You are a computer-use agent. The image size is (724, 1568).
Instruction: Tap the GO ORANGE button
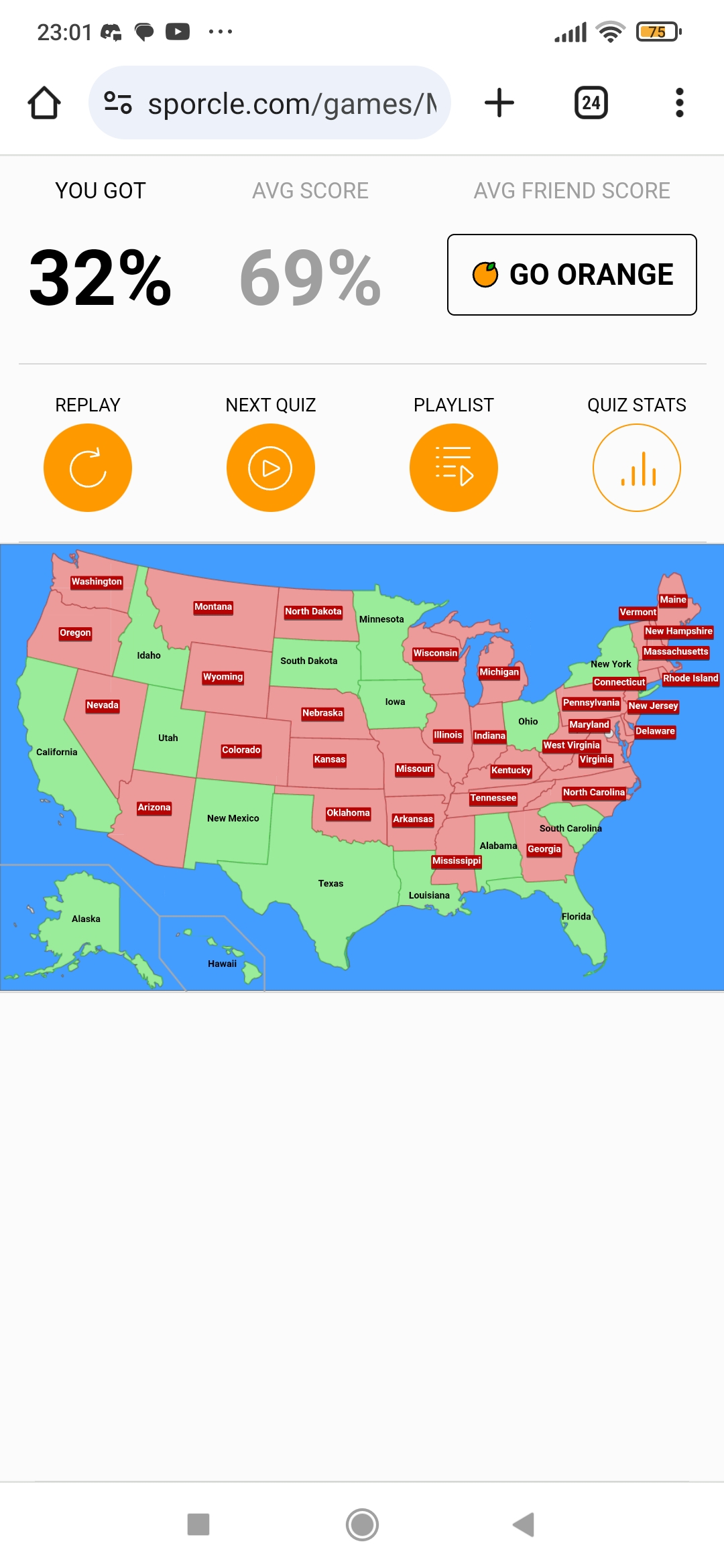[x=572, y=275]
